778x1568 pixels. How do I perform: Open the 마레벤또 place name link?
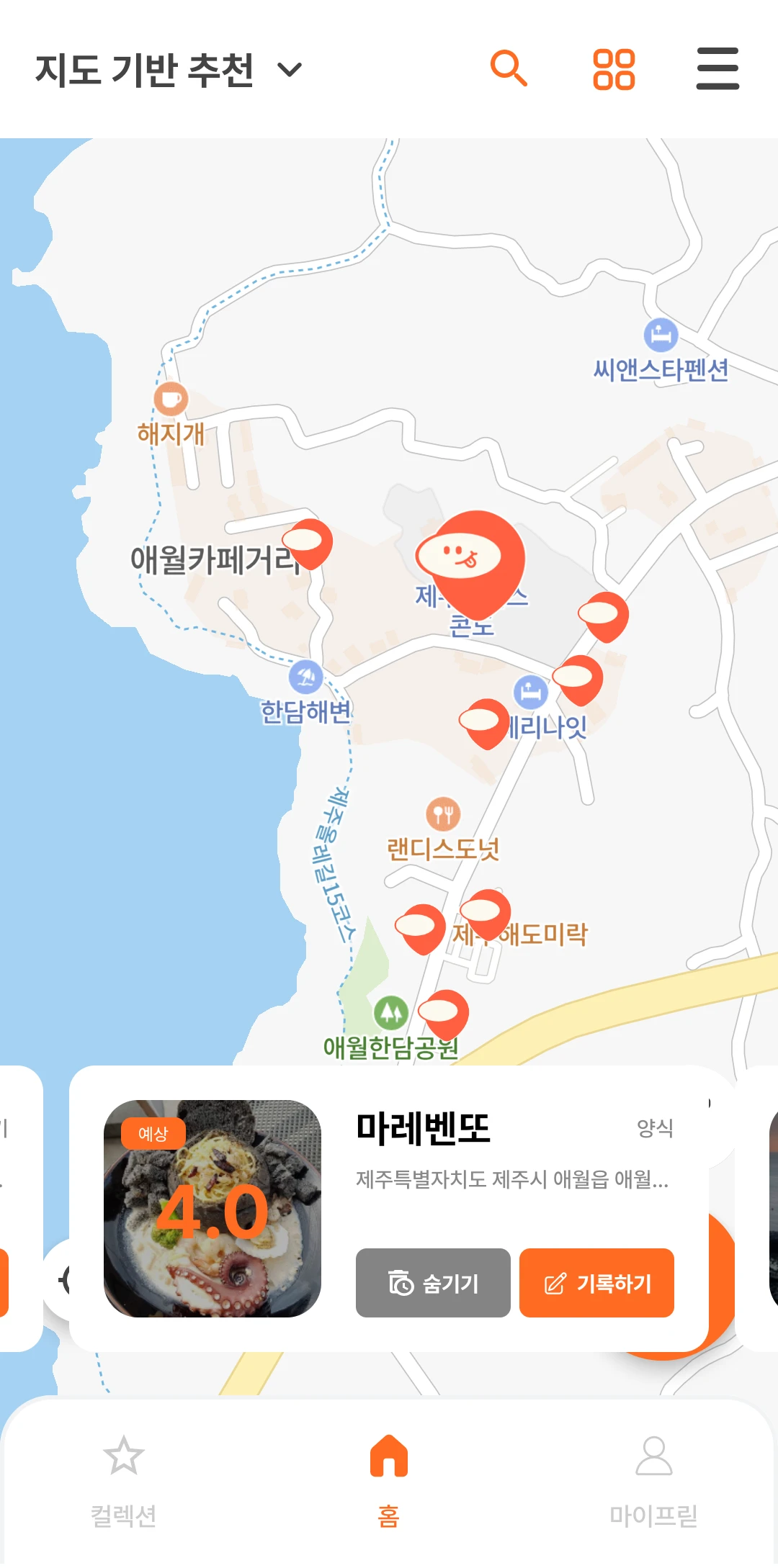coord(422,1129)
